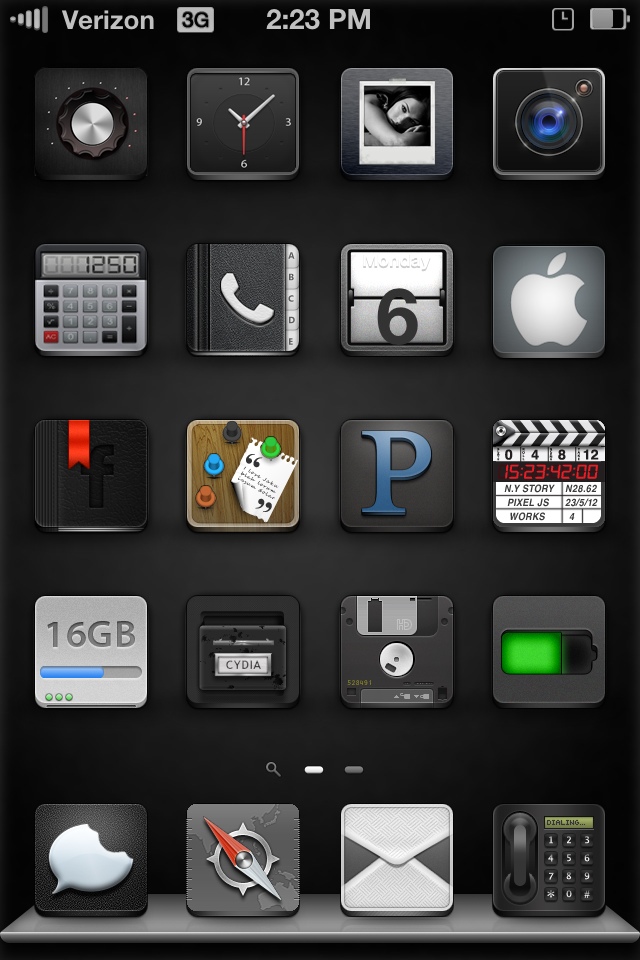640x960 pixels.
Task: Launch the Cydia app
Action: pyautogui.click(x=243, y=651)
